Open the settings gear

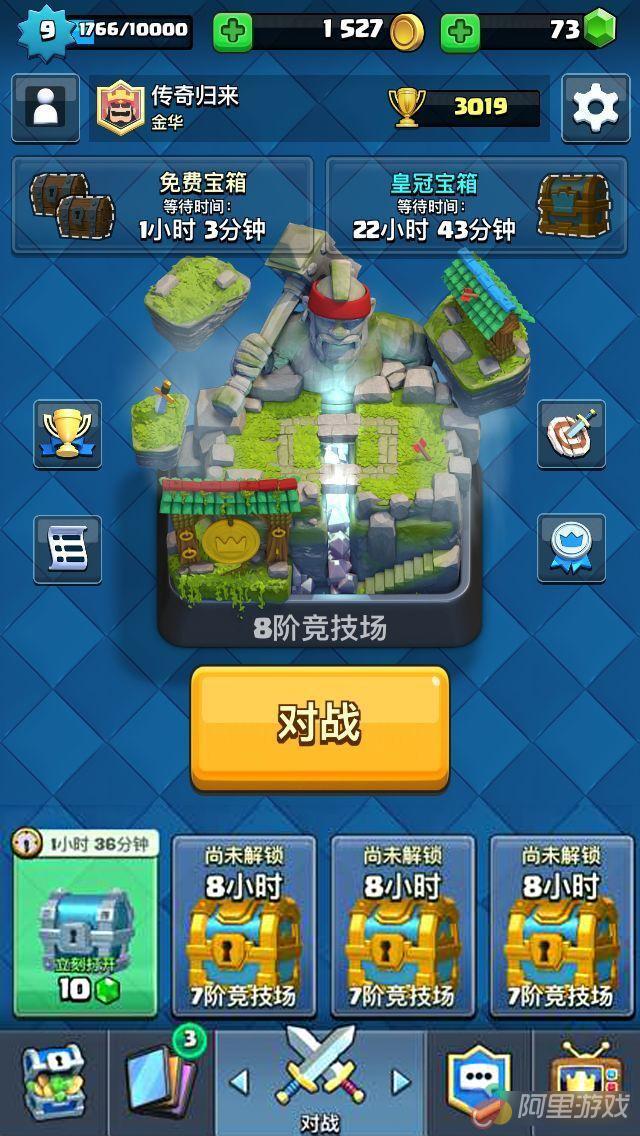pos(595,107)
